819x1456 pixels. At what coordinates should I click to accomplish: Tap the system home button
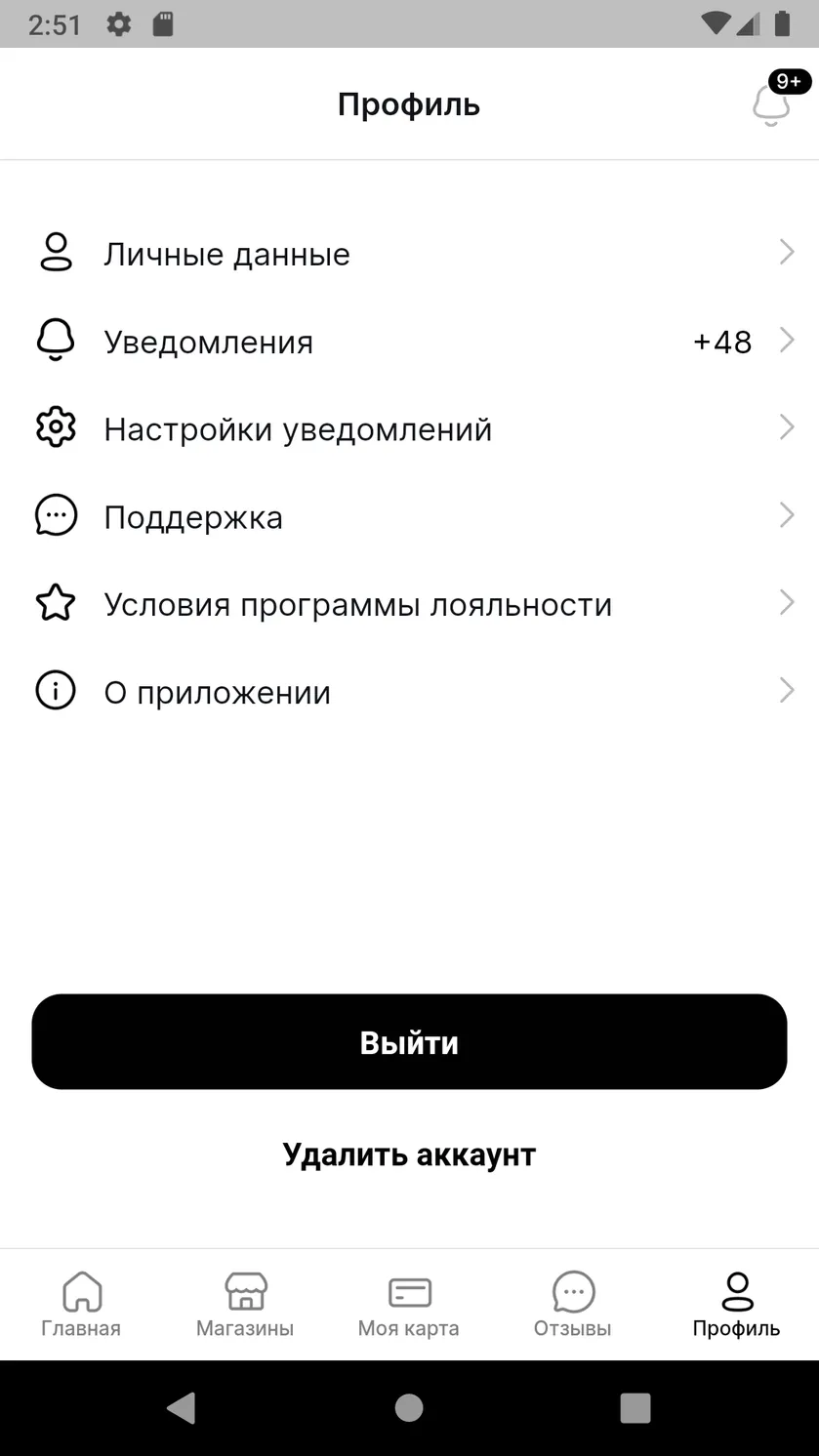[409, 1407]
